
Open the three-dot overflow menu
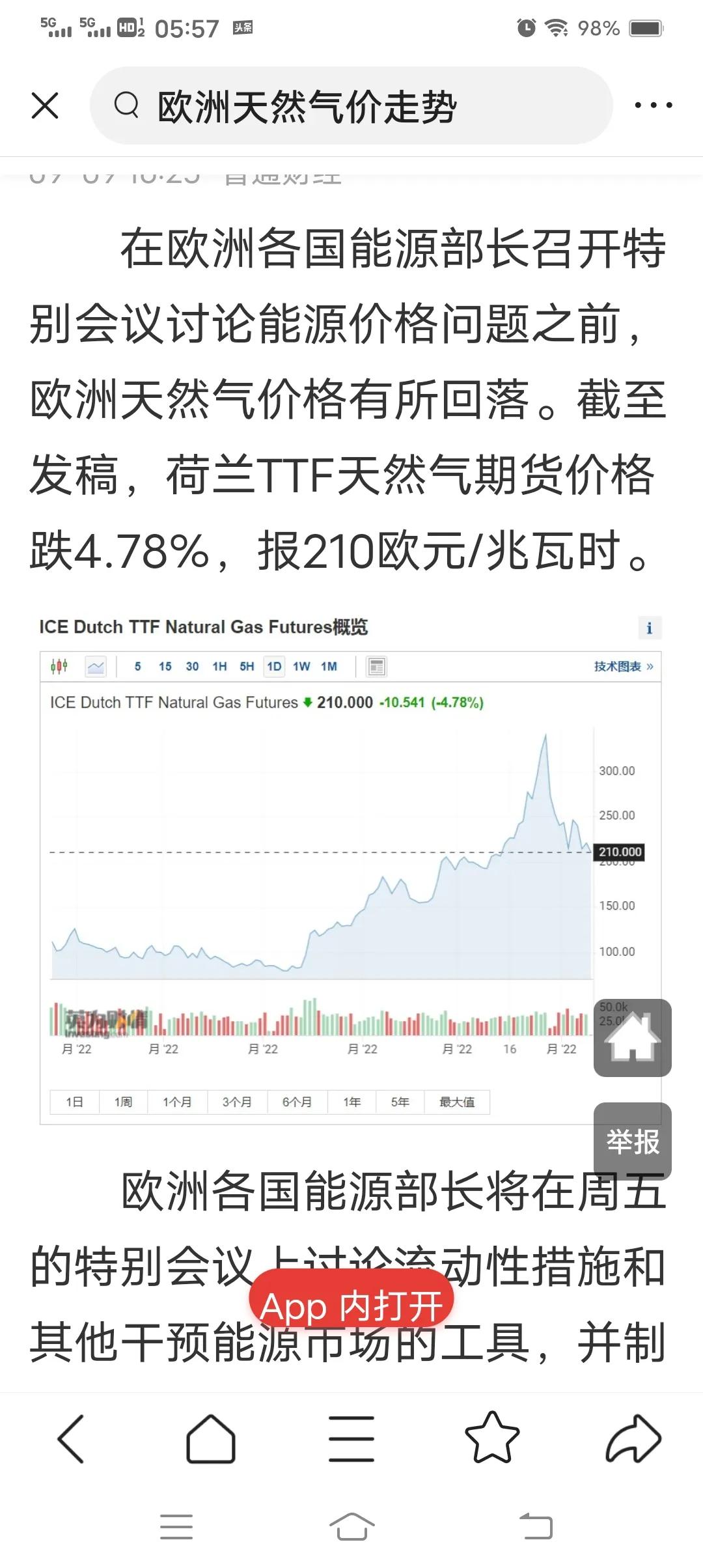[x=654, y=105]
